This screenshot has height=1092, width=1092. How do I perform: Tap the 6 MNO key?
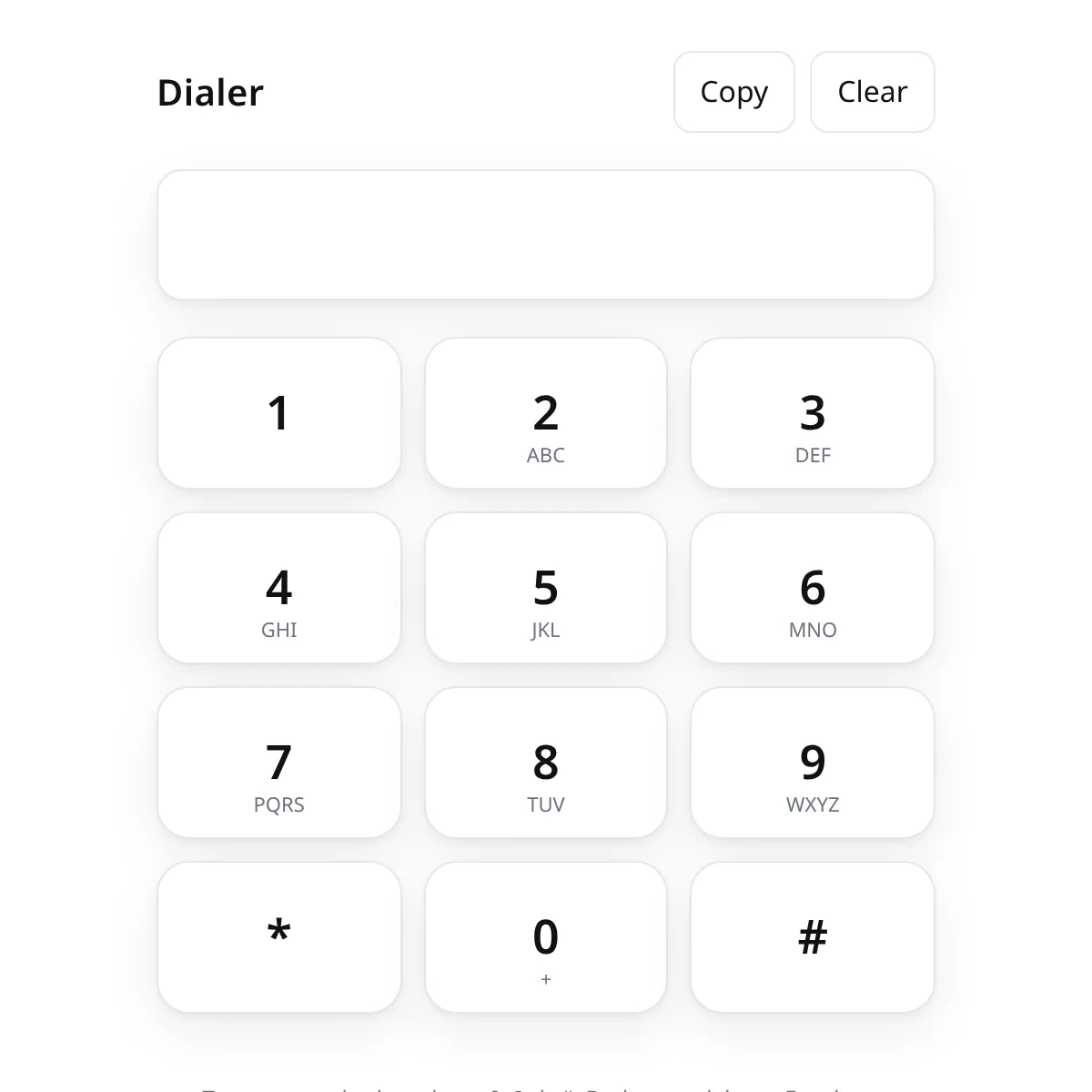(813, 588)
